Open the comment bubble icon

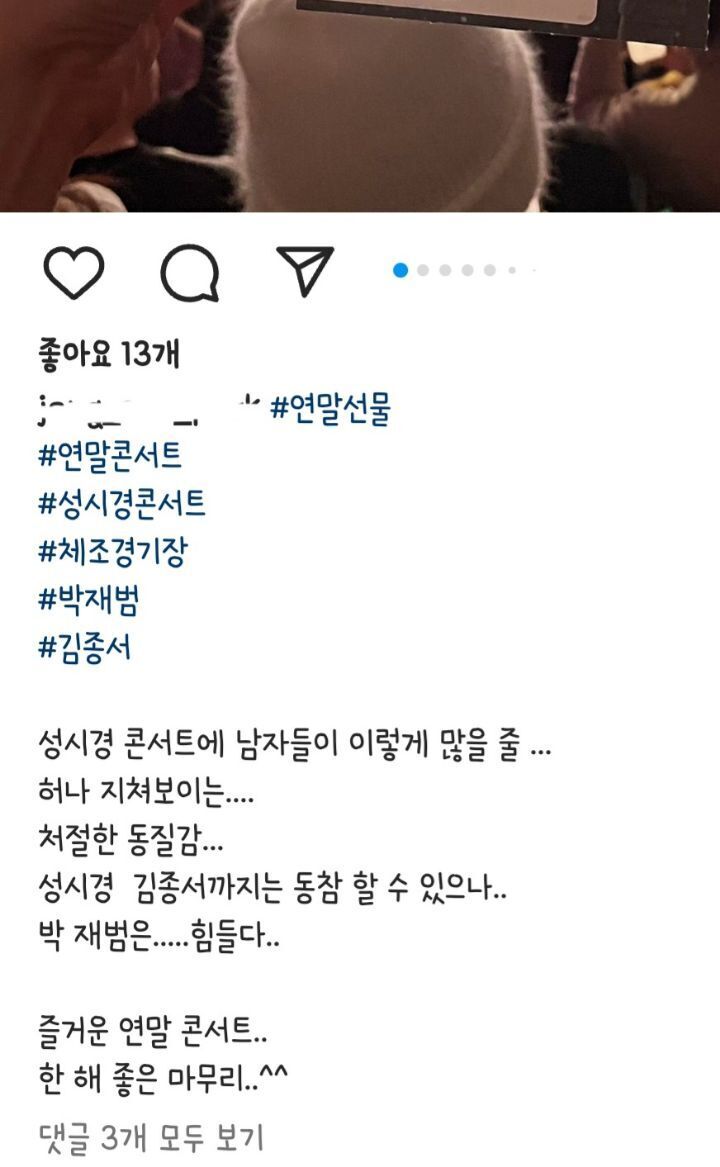(189, 271)
